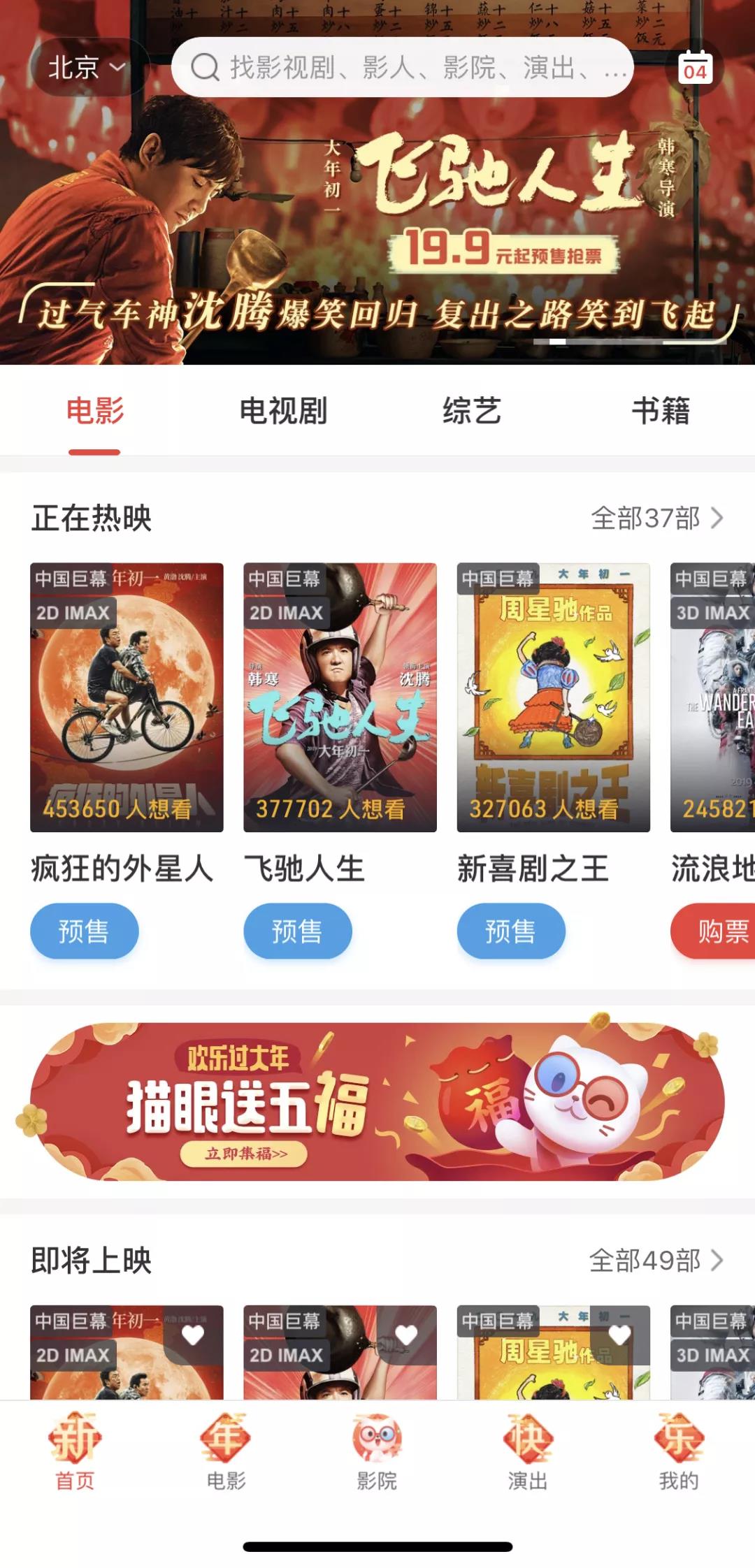Tap 预售 under 飞驰人生
The image size is (755, 1568).
point(297,931)
